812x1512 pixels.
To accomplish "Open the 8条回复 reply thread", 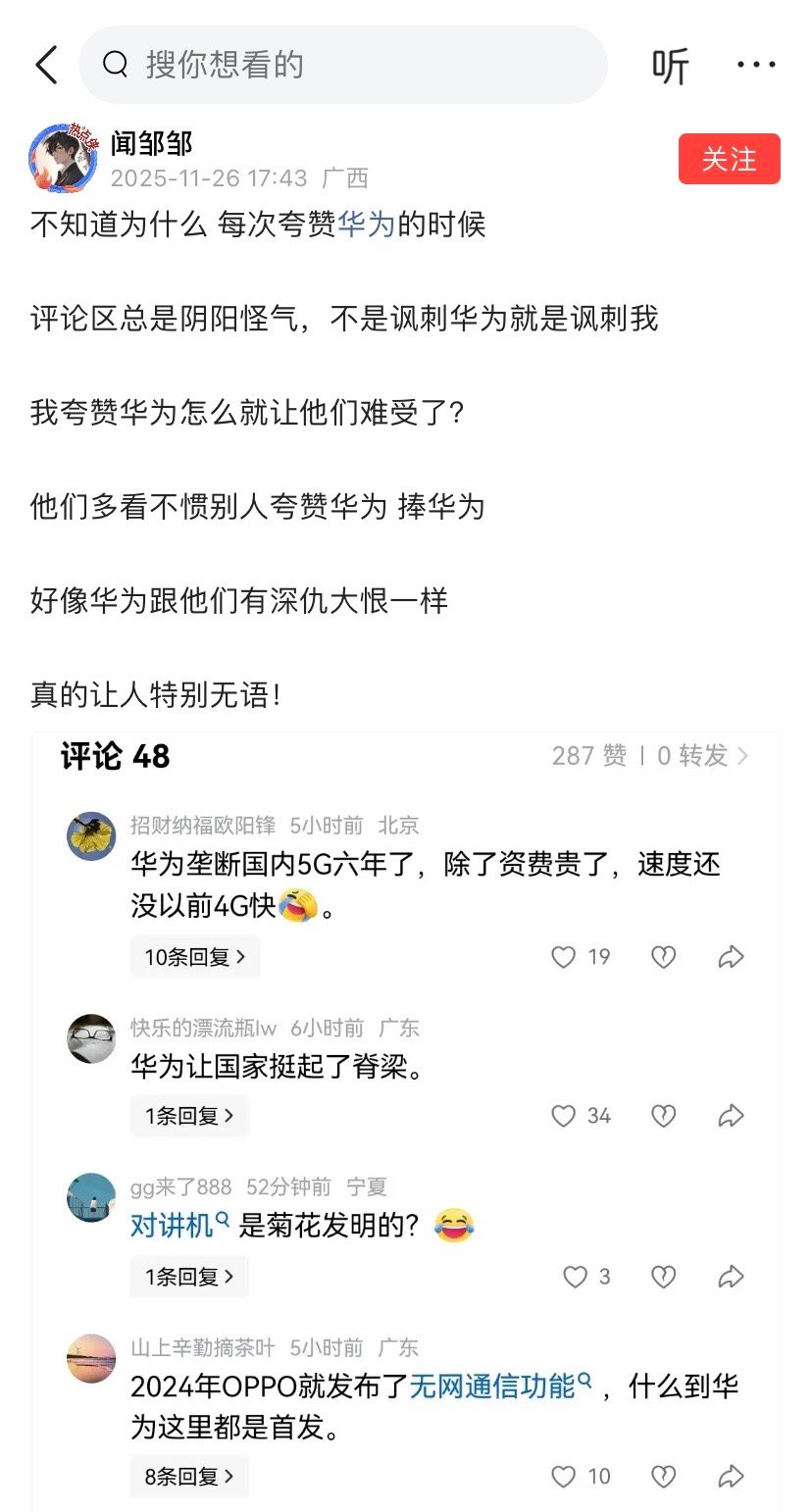I will pyautogui.click(x=188, y=1476).
